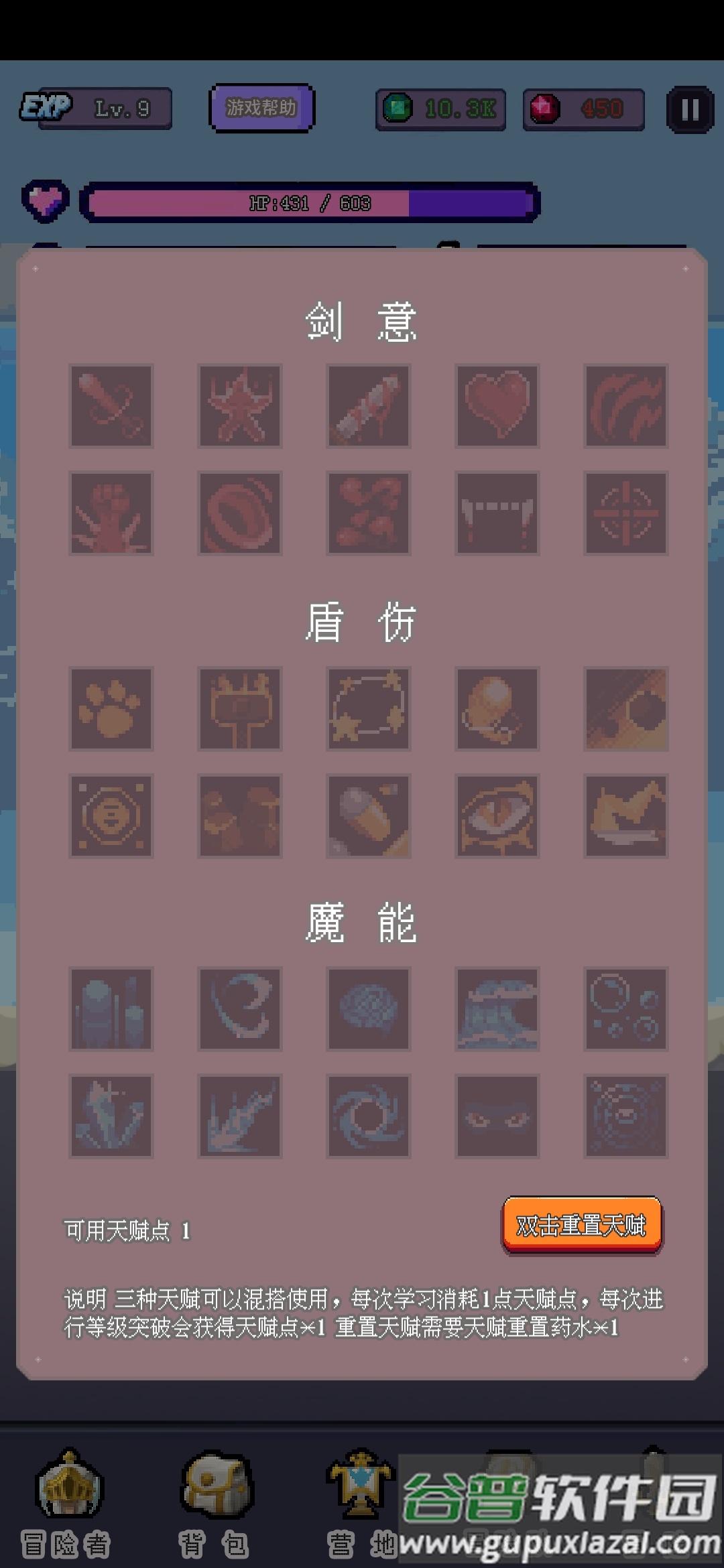Choose the star ring talent under 盾伤

[x=368, y=708]
